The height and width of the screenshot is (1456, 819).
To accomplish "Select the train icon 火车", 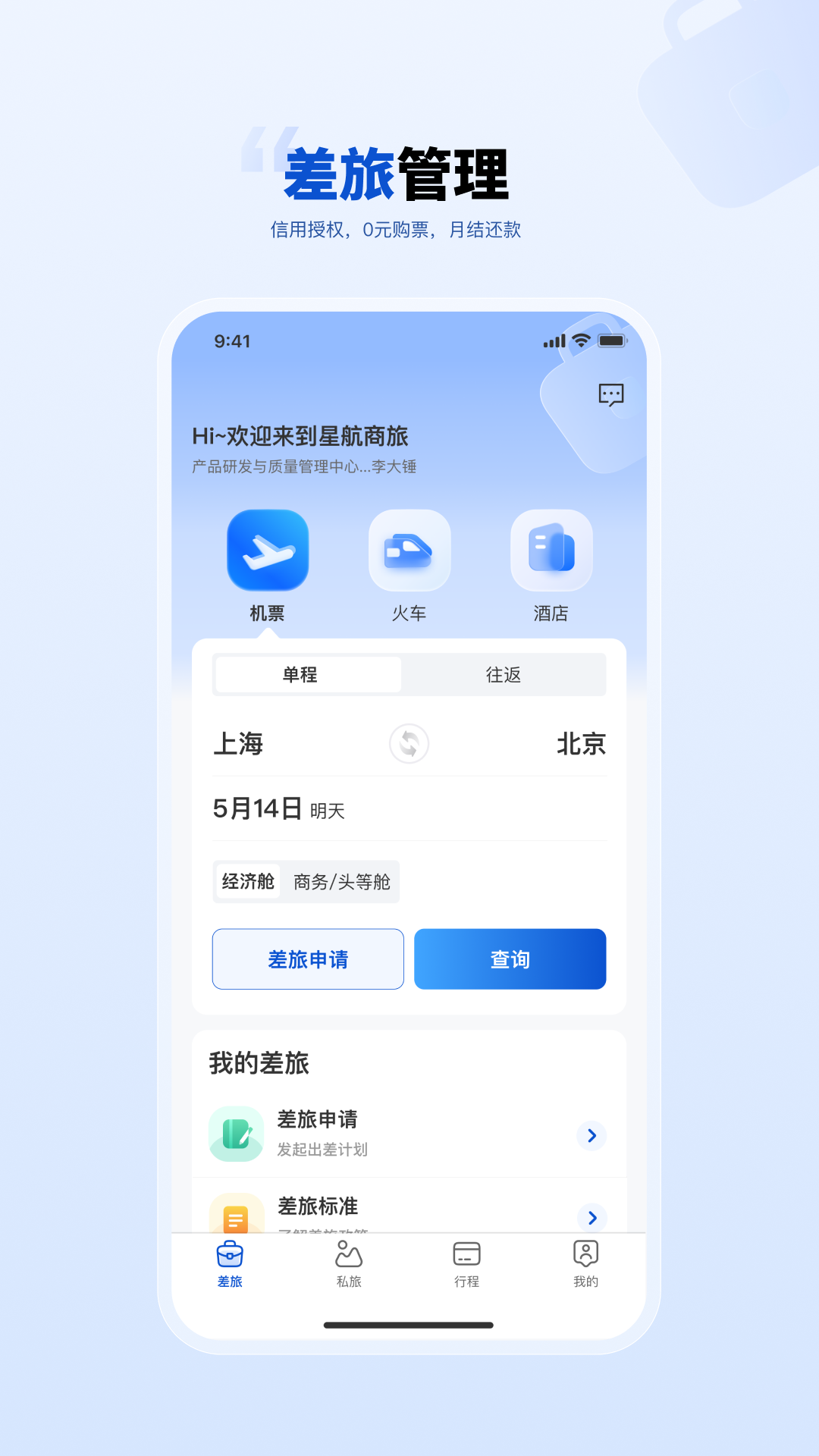I will click(x=409, y=551).
